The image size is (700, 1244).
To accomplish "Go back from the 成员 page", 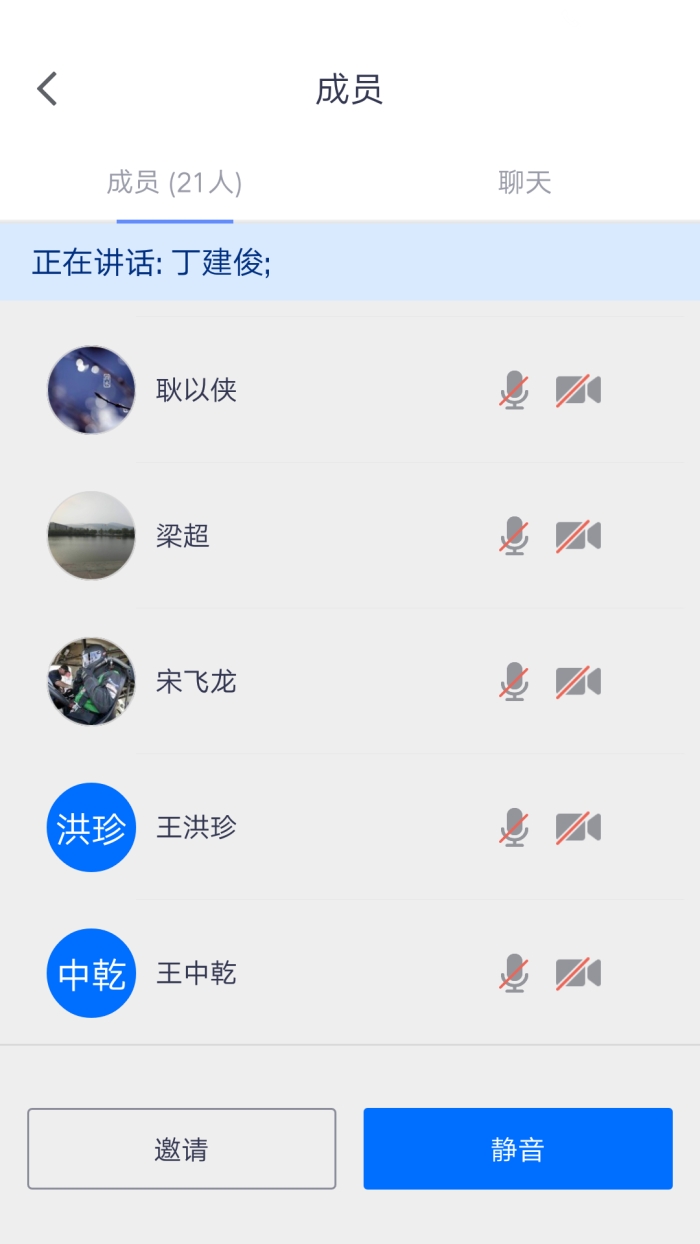I will (47, 89).
